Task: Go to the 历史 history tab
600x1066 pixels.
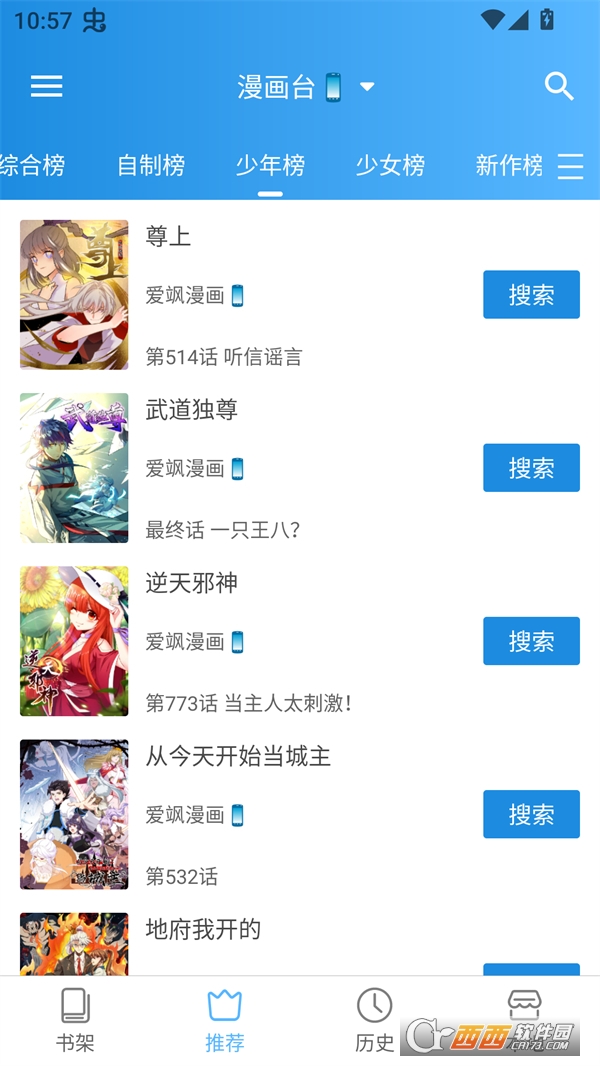Action: pyautogui.click(x=375, y=1020)
